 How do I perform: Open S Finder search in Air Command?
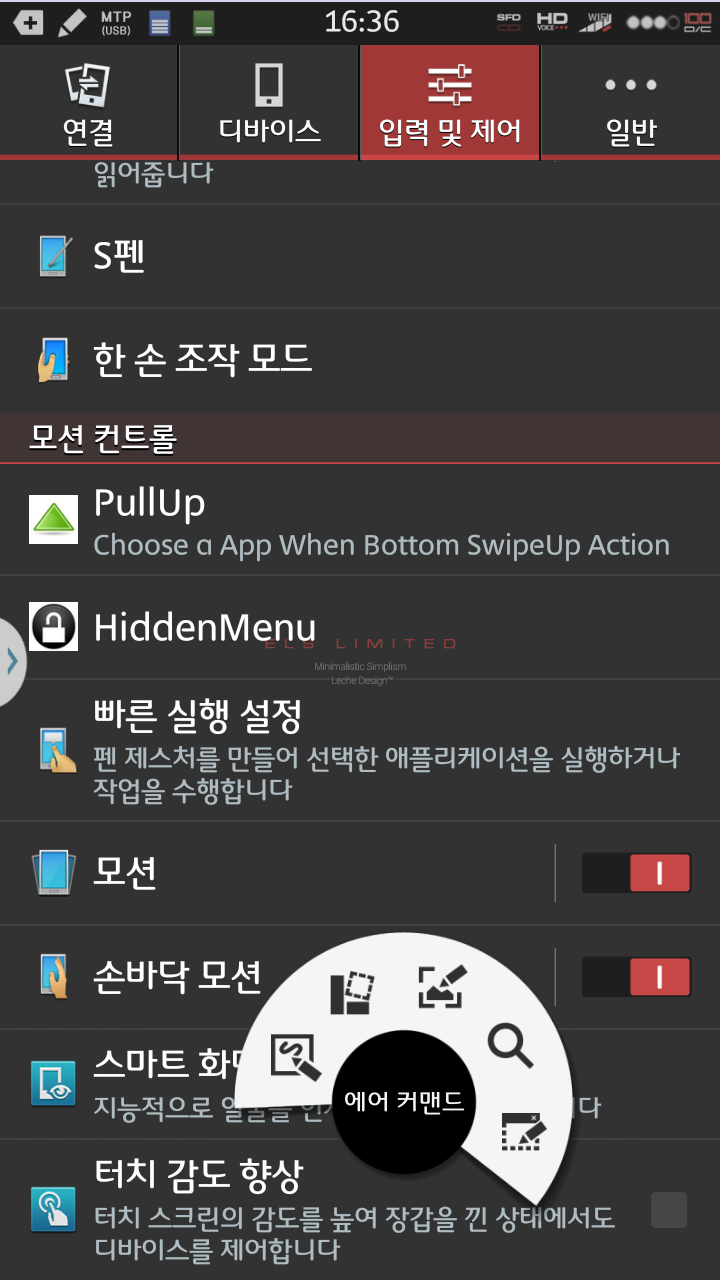click(510, 1045)
